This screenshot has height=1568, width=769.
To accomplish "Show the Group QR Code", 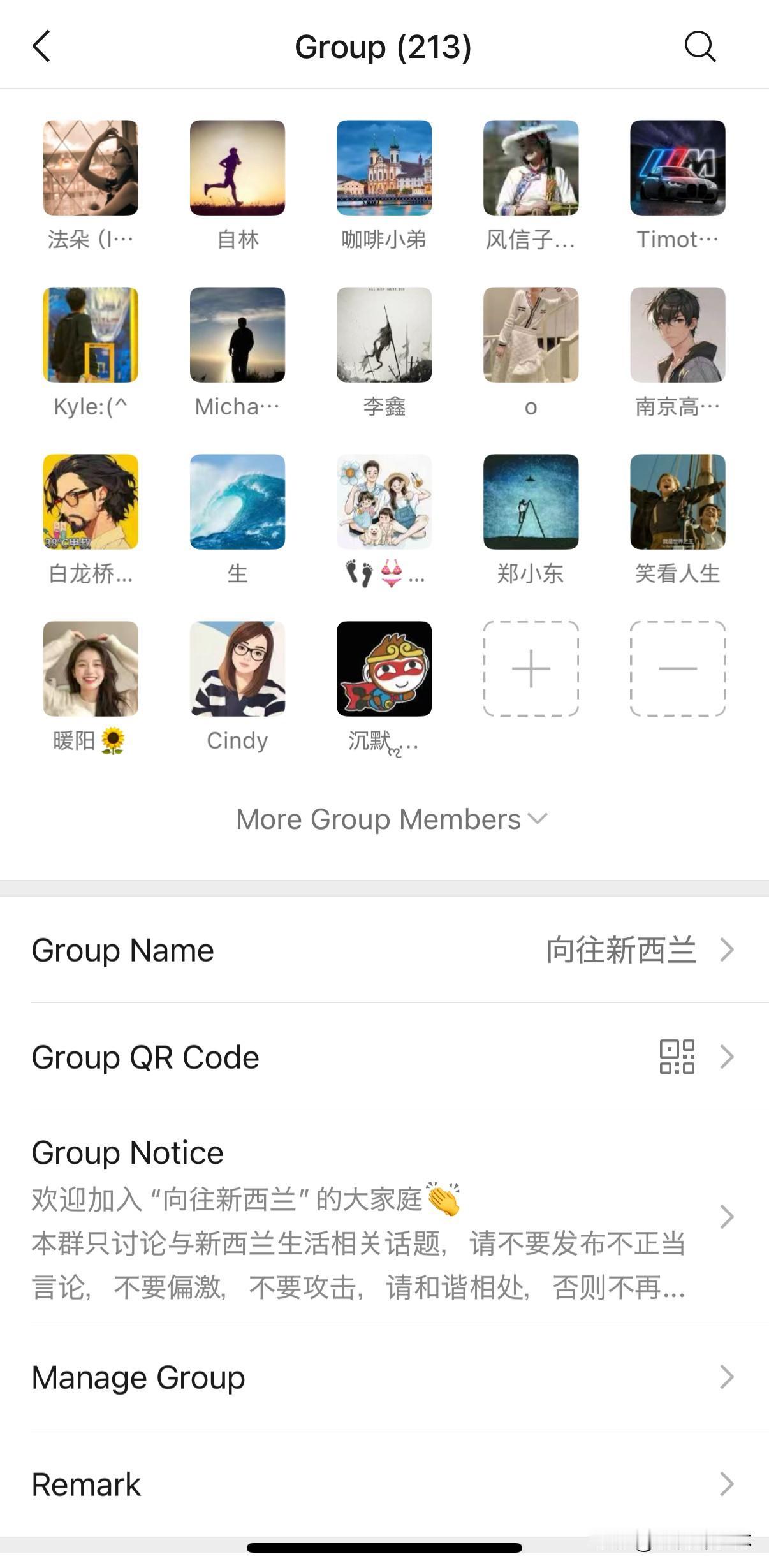I will pos(384,1057).
